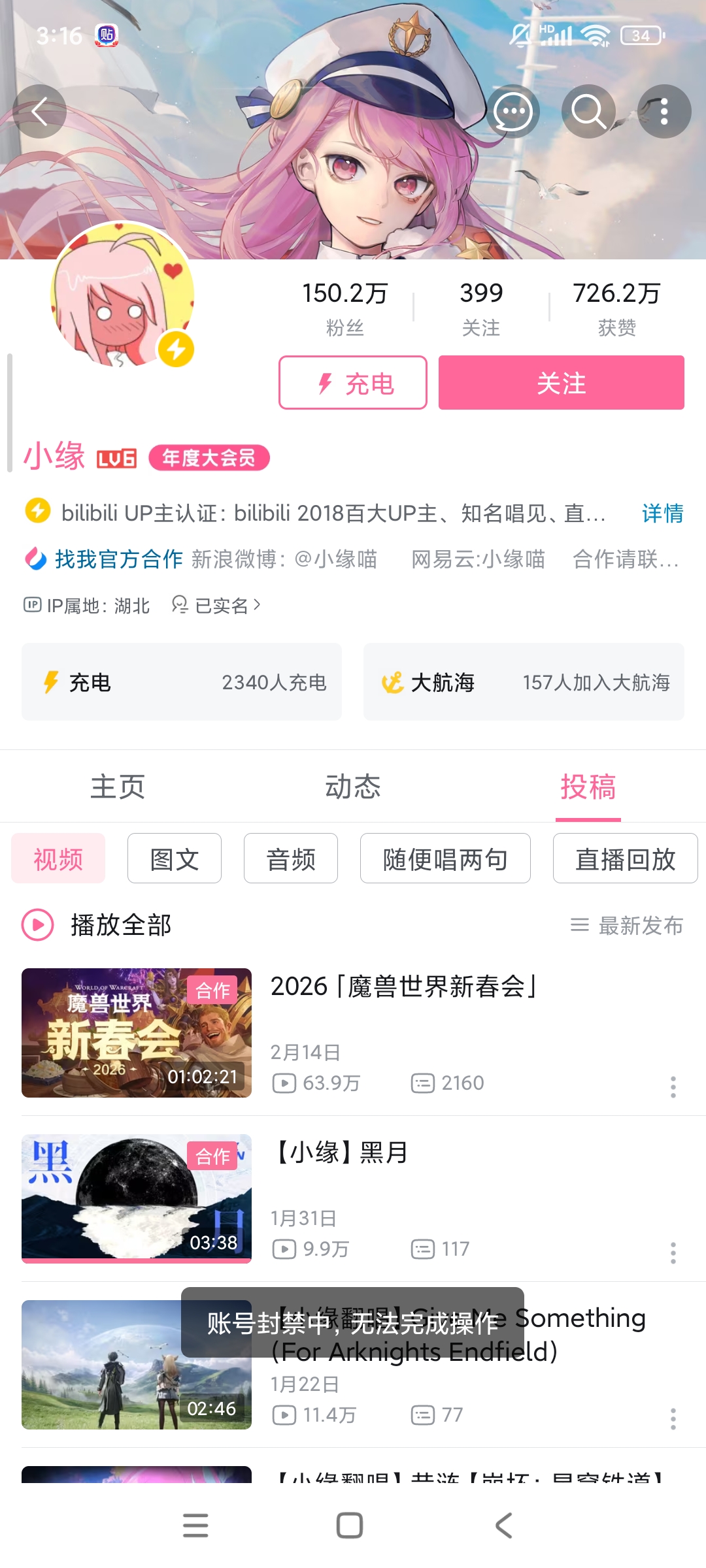The image size is (706, 1568).
Task: Go back using the top-left arrow
Action: click(40, 111)
